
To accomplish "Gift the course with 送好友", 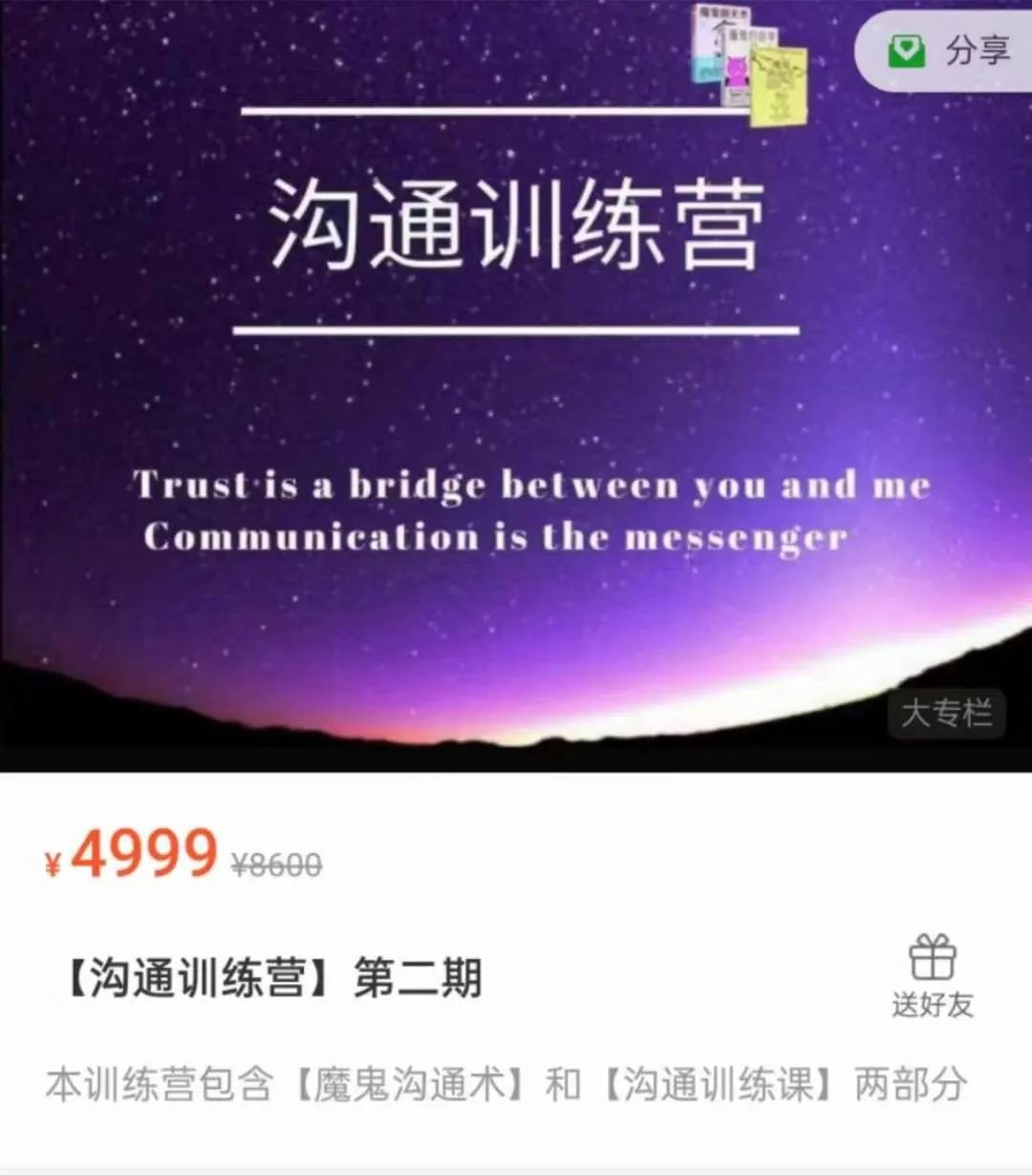I will [x=932, y=975].
